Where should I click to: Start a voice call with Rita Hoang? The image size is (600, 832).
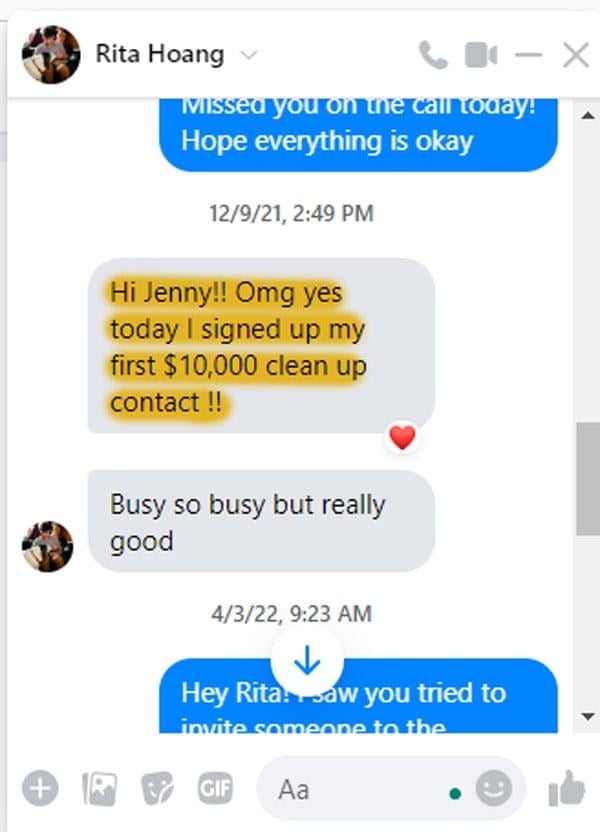pos(433,55)
